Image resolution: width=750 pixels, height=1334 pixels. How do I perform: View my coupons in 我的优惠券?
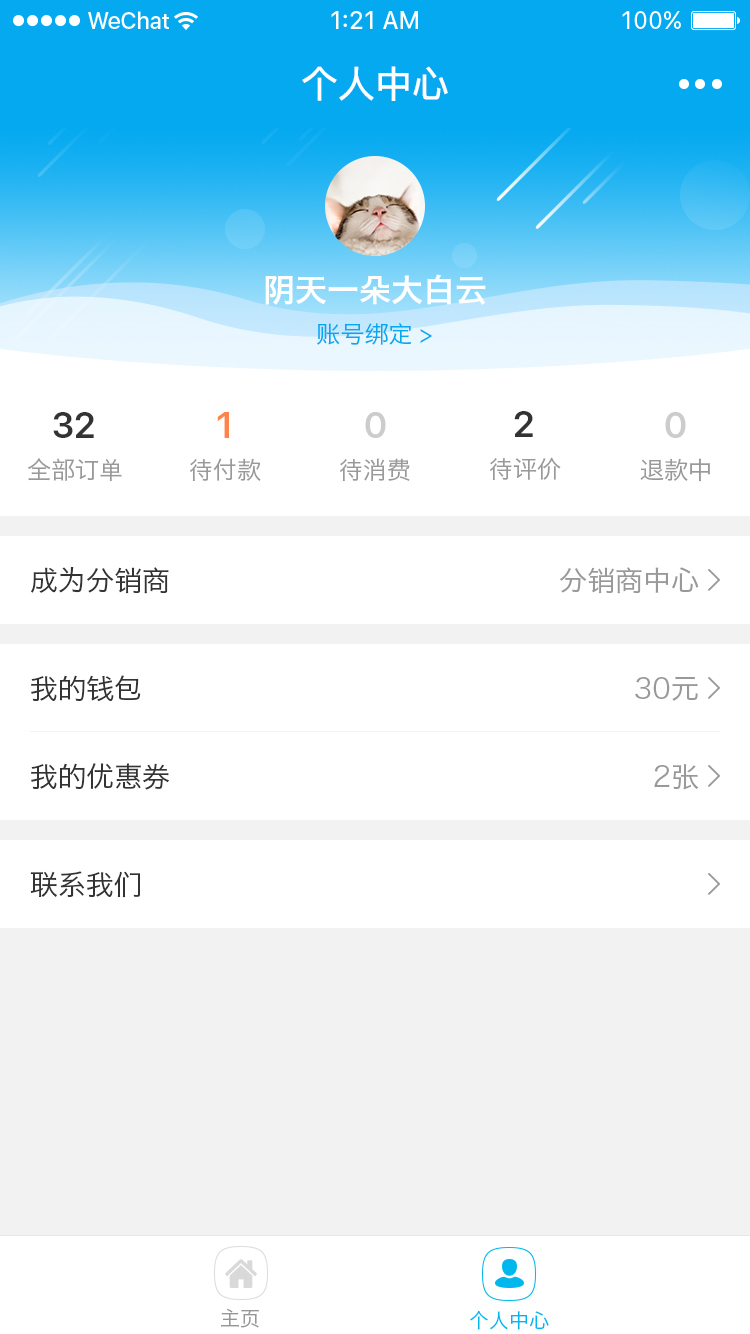tap(375, 776)
